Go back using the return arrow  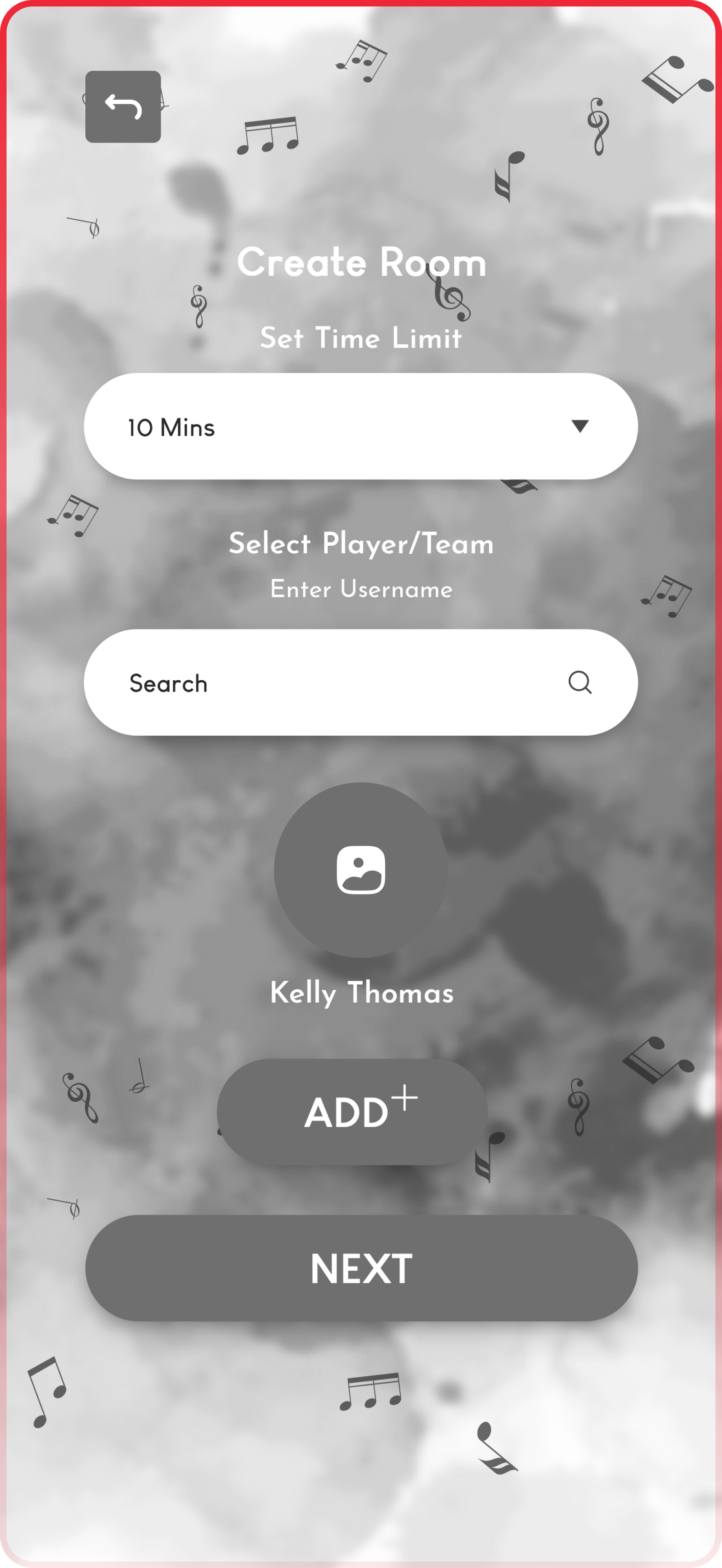point(123,106)
